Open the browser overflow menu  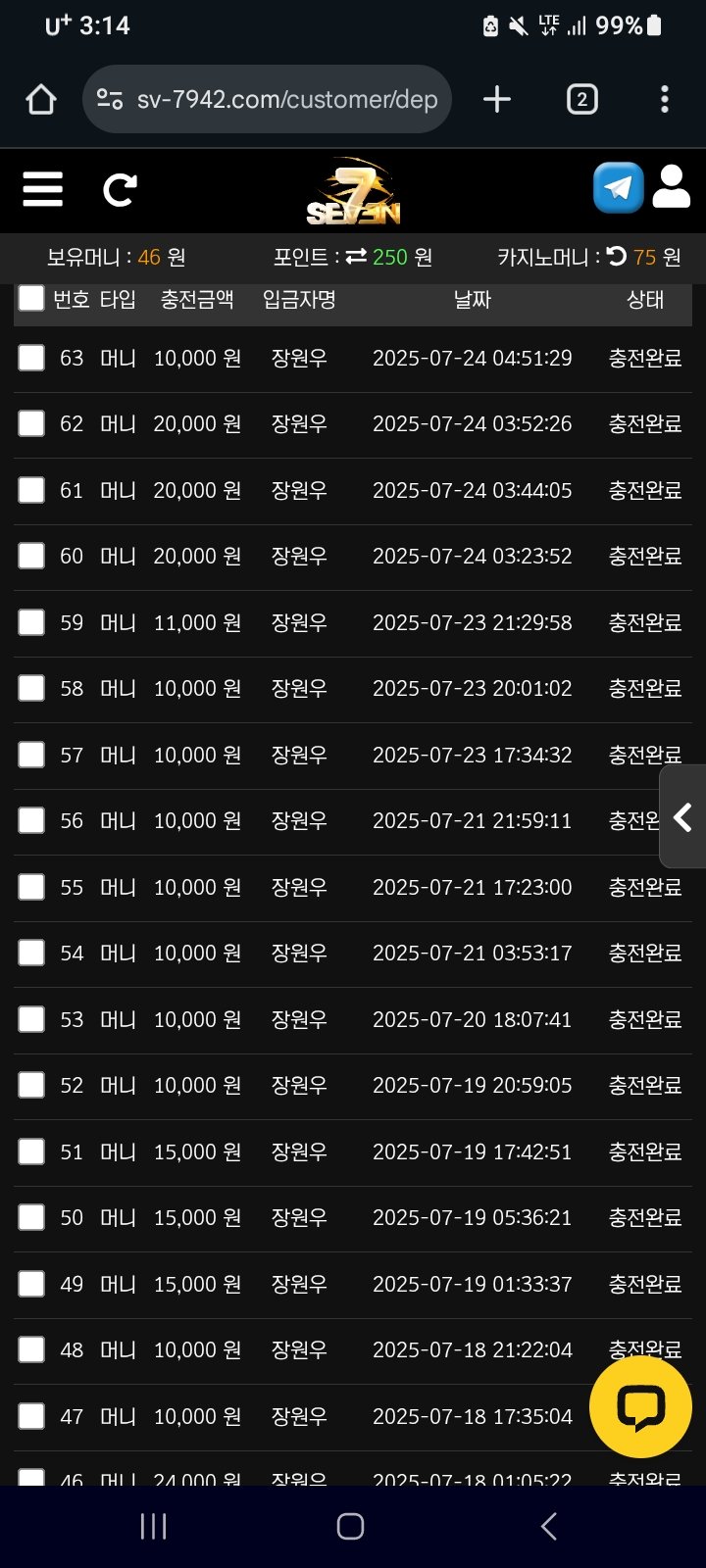point(665,99)
